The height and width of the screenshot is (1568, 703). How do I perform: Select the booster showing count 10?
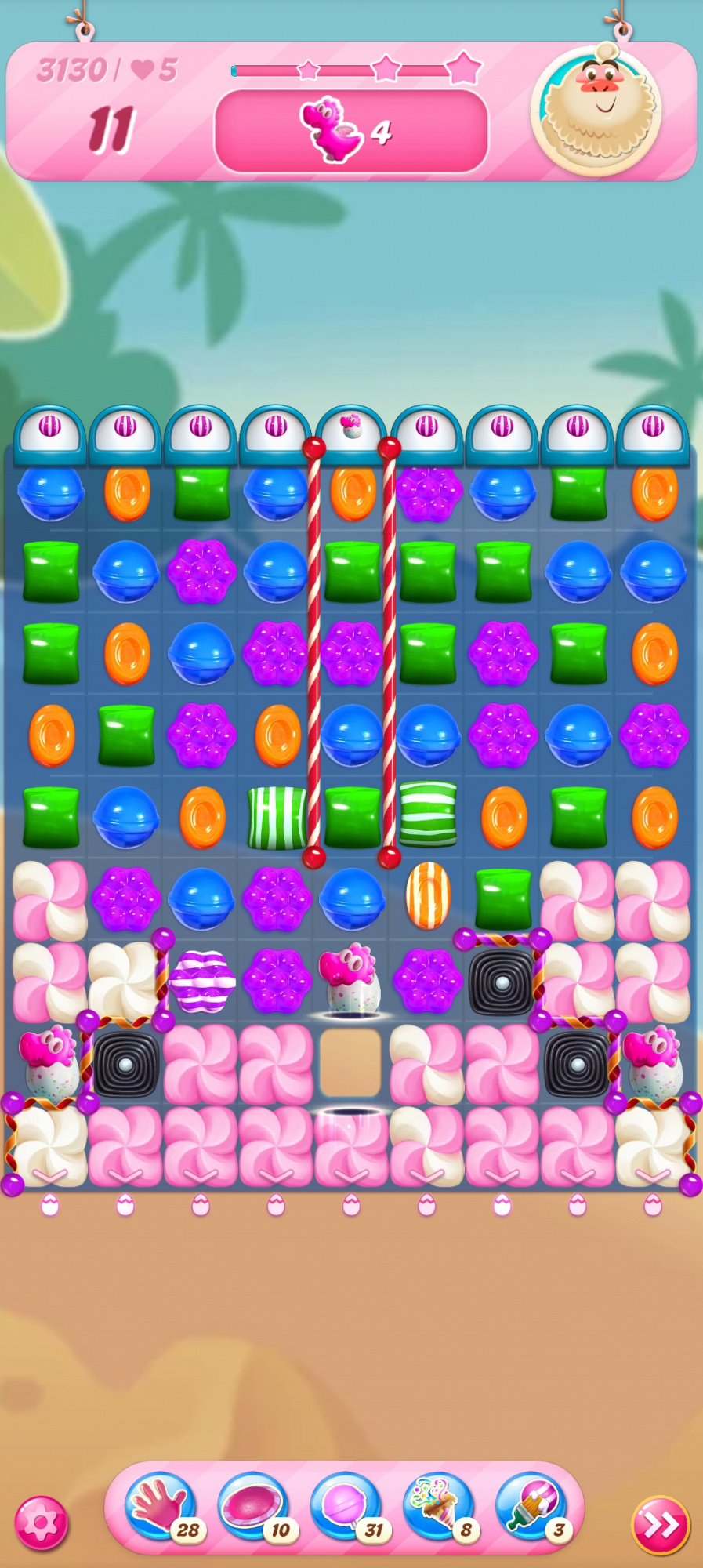click(253, 1506)
